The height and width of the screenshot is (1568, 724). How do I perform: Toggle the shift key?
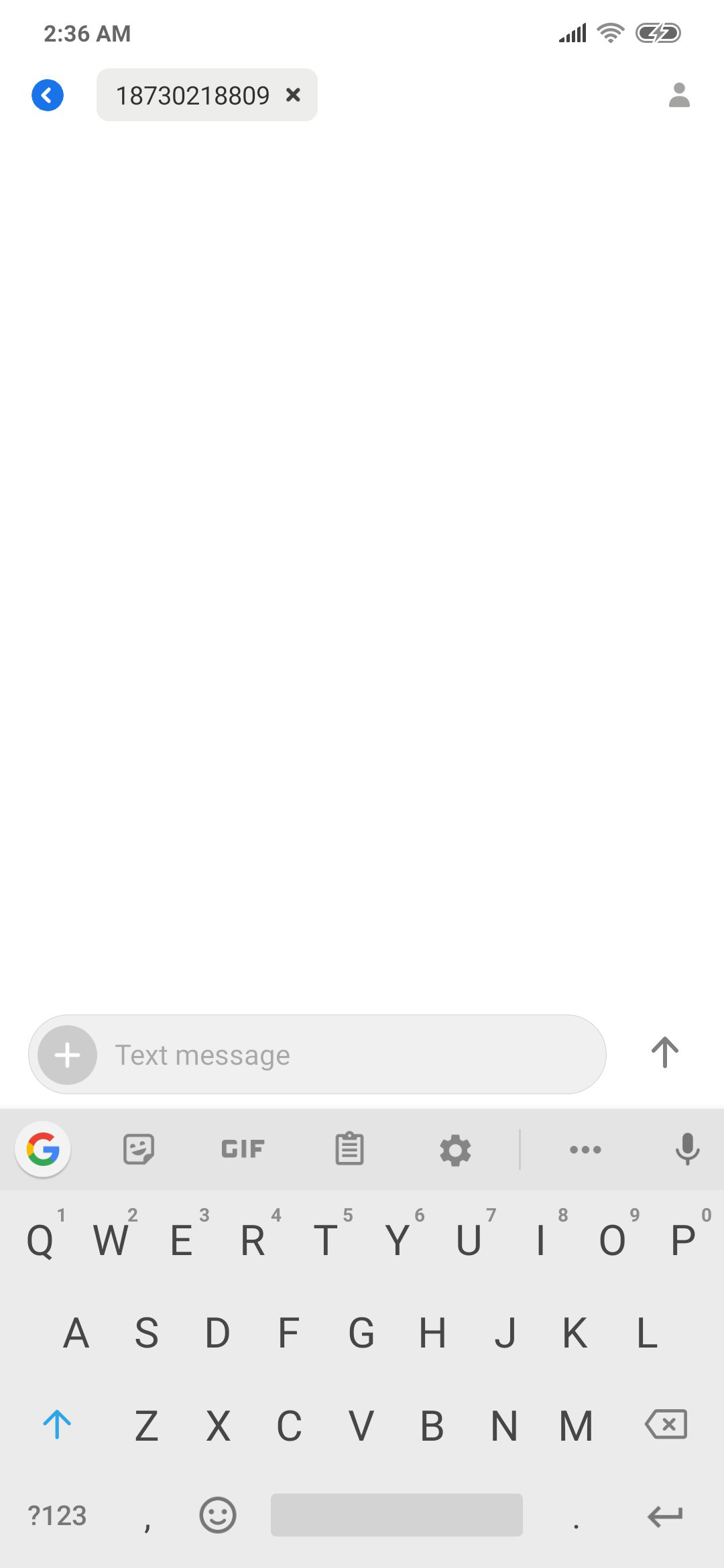click(x=57, y=1424)
